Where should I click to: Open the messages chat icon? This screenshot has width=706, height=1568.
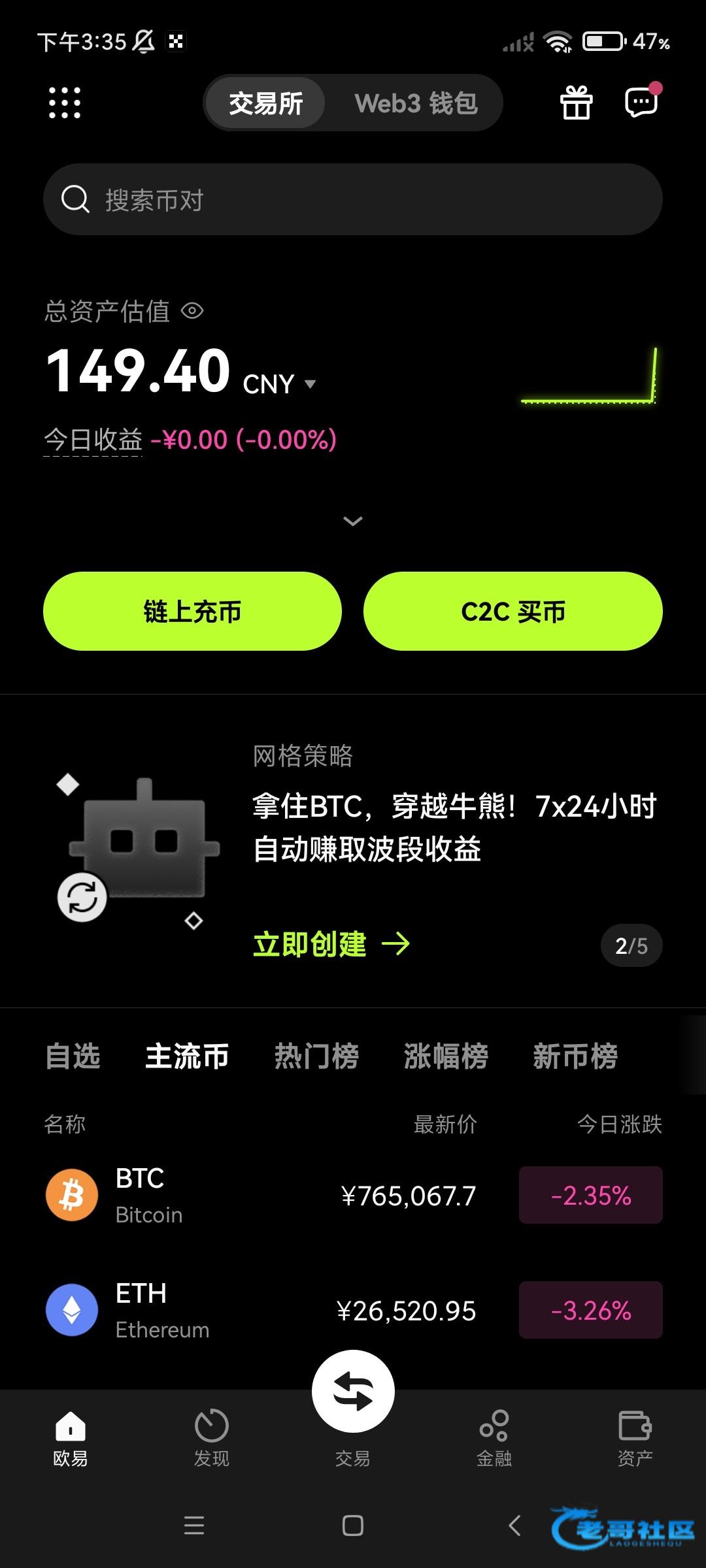pos(641,103)
